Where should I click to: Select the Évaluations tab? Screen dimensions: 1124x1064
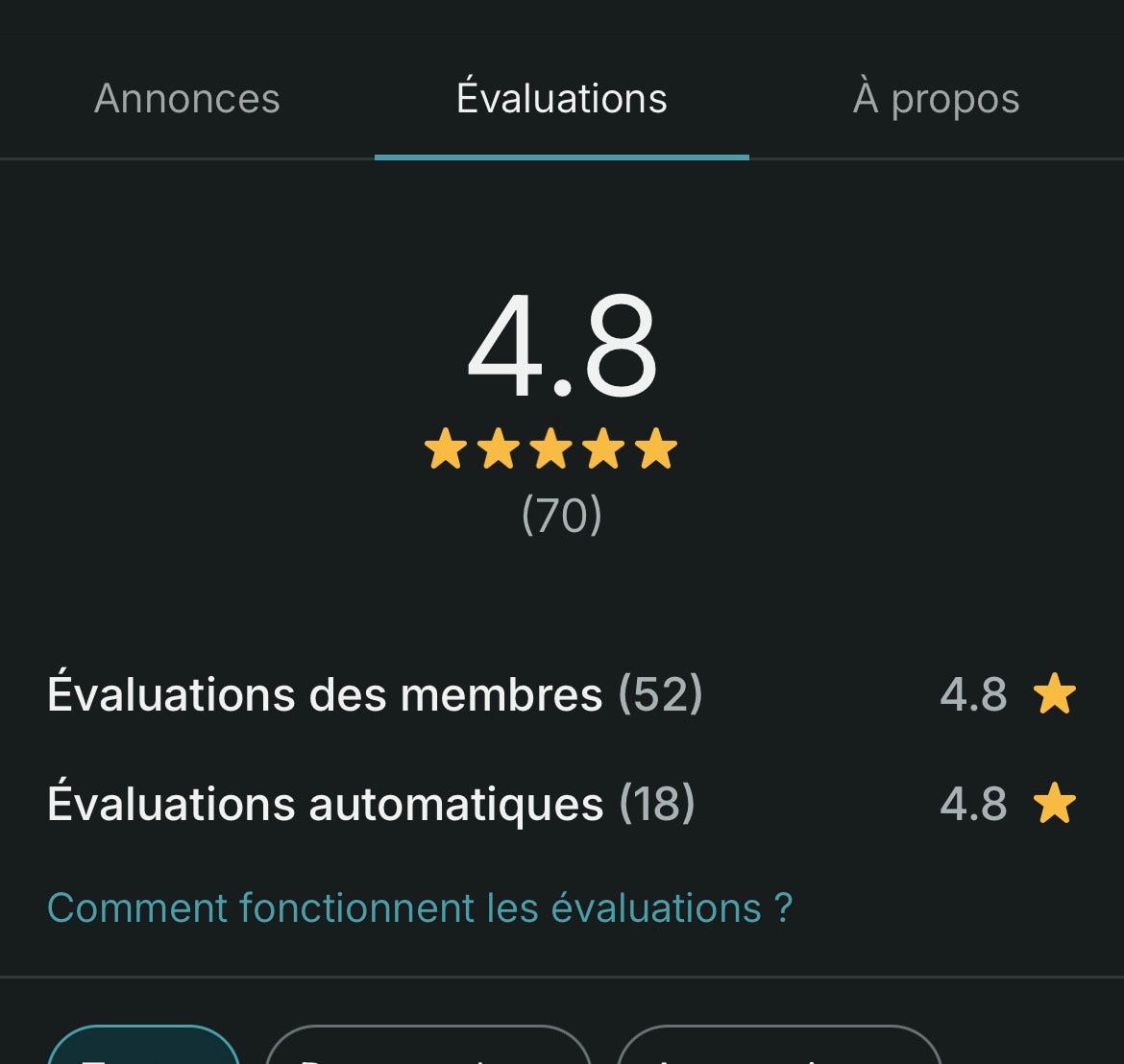pos(562,99)
